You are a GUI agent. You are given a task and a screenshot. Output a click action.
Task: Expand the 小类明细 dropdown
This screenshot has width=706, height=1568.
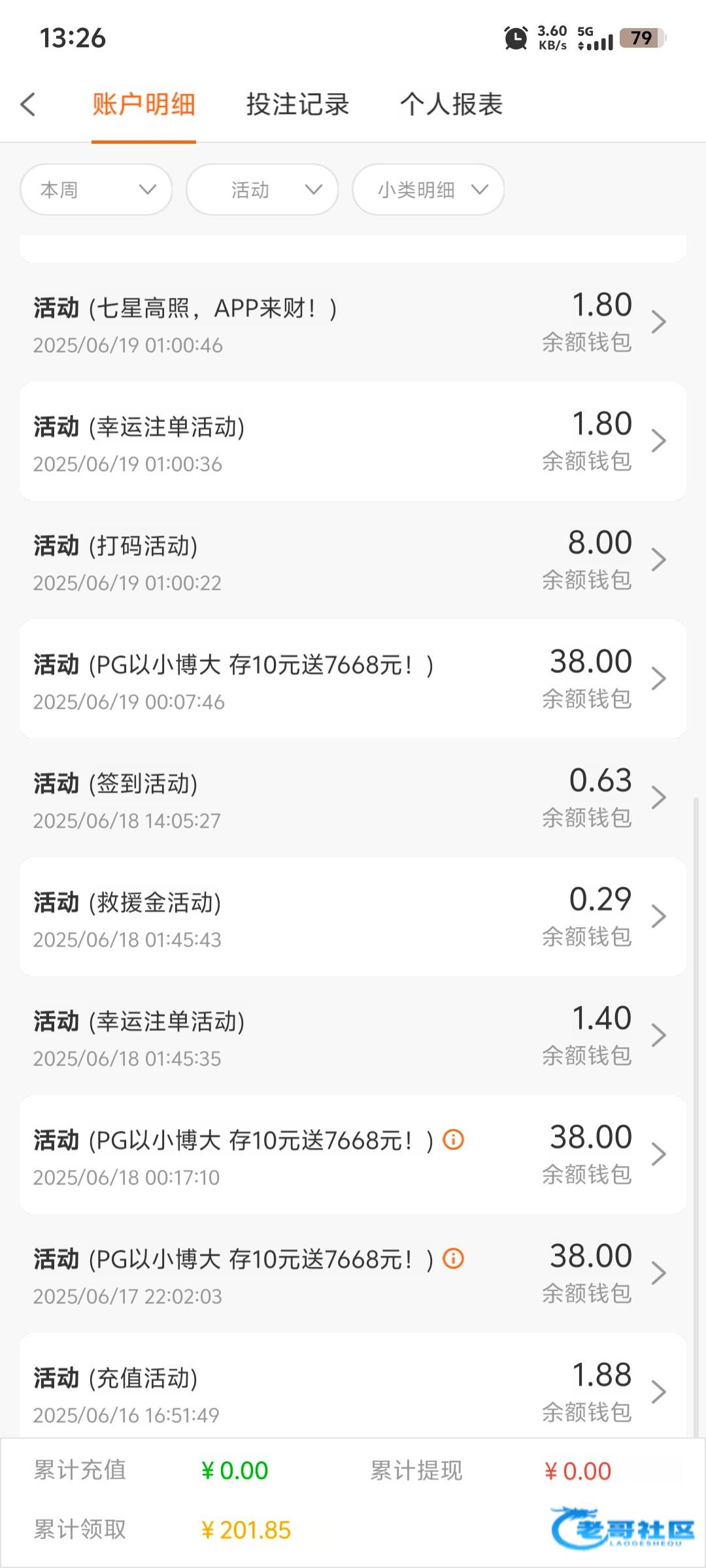tap(428, 189)
